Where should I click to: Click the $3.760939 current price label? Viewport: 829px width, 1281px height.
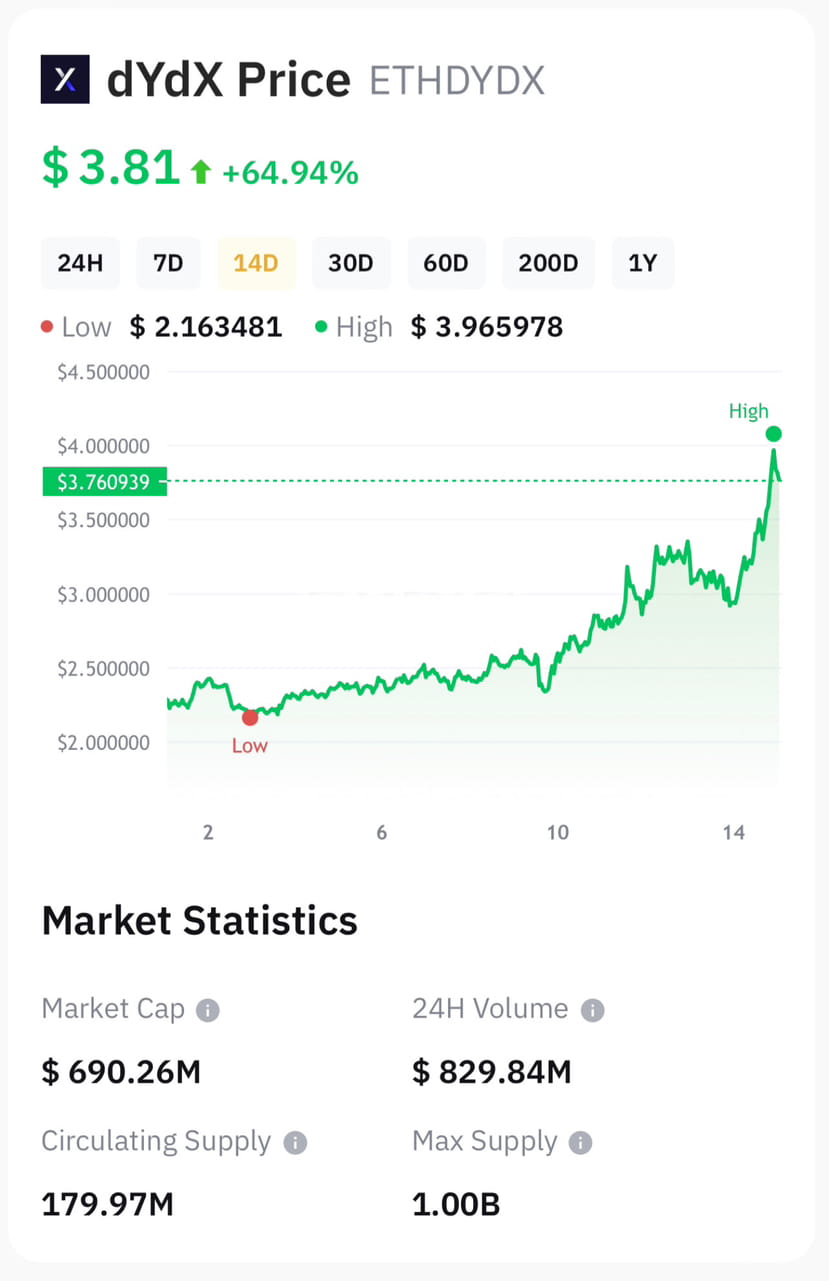pos(104,481)
